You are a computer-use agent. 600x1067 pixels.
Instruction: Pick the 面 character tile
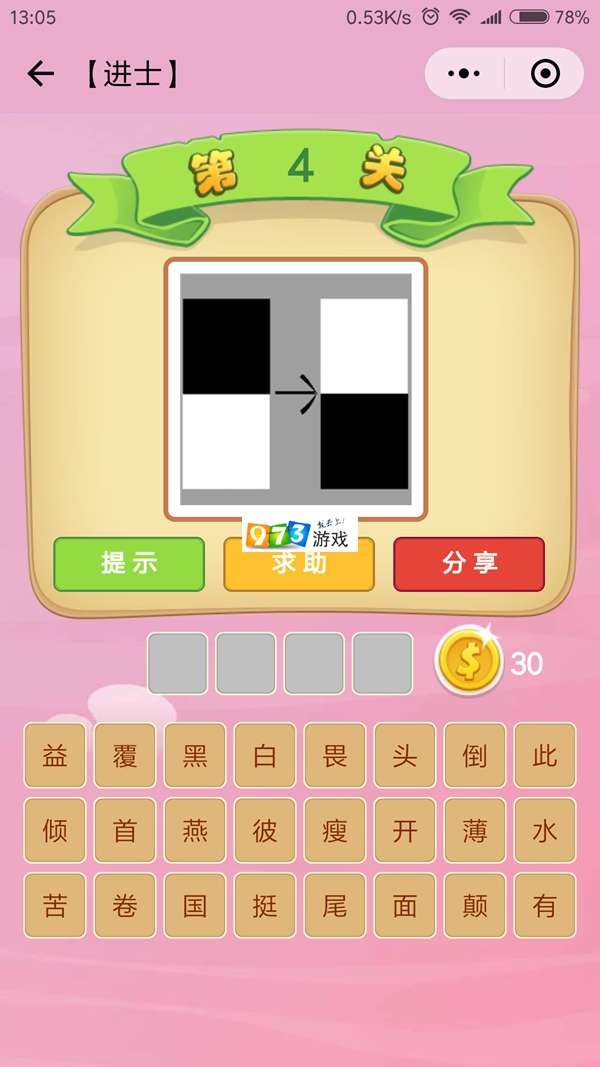point(405,906)
